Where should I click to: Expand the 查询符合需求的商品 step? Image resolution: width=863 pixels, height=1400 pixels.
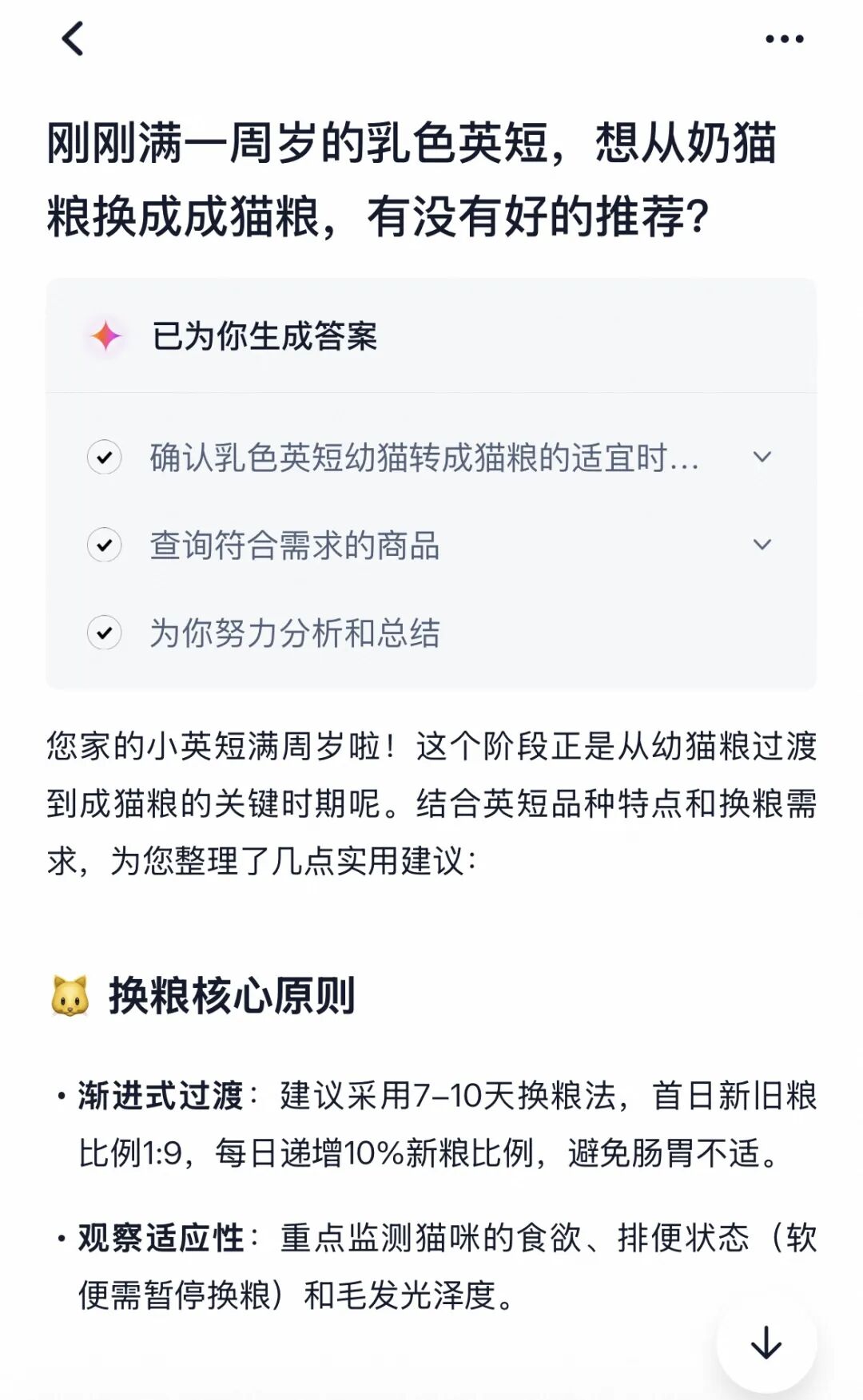[x=762, y=545]
